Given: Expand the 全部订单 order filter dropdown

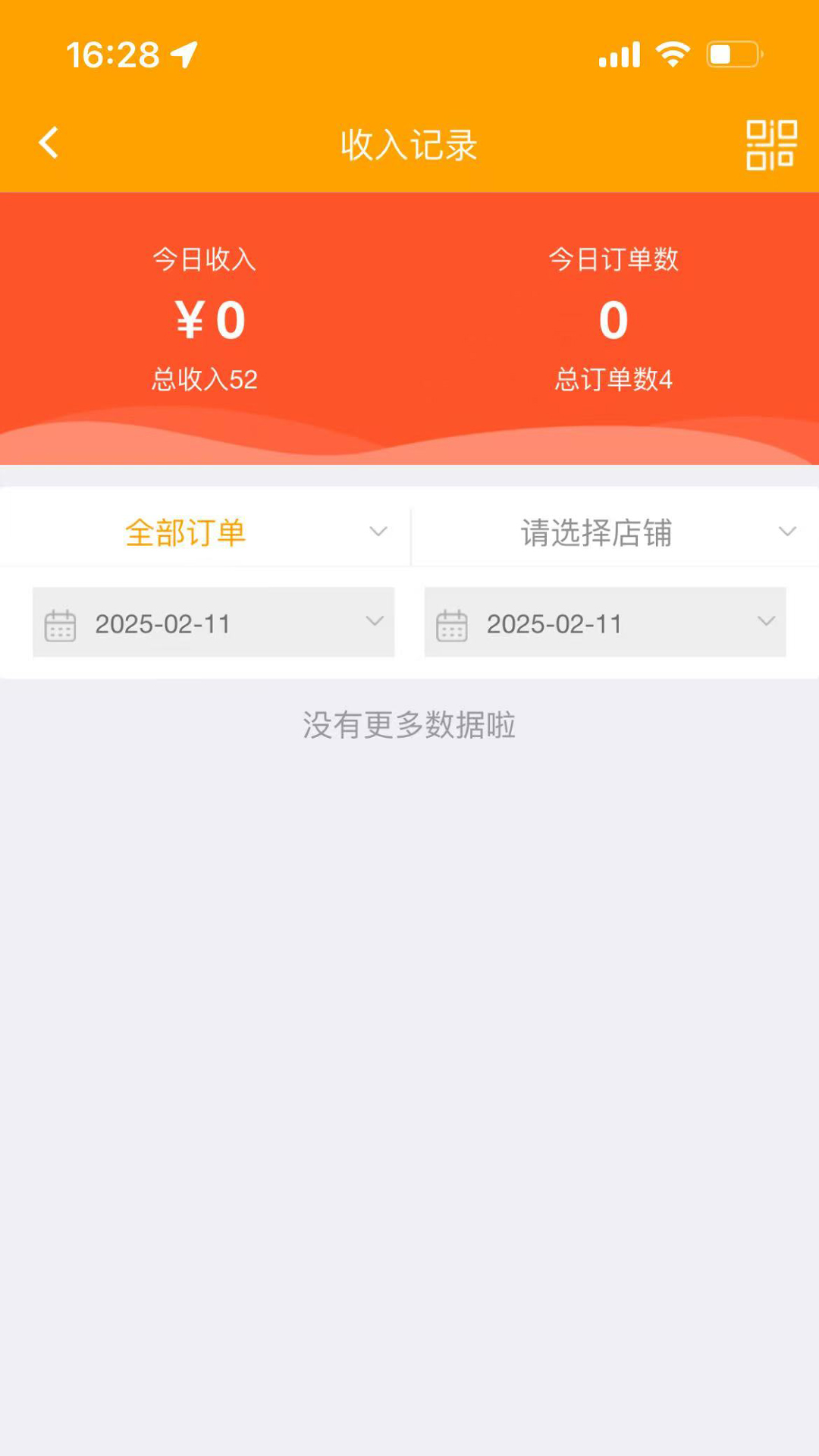Looking at the screenshot, I should coord(205,532).
